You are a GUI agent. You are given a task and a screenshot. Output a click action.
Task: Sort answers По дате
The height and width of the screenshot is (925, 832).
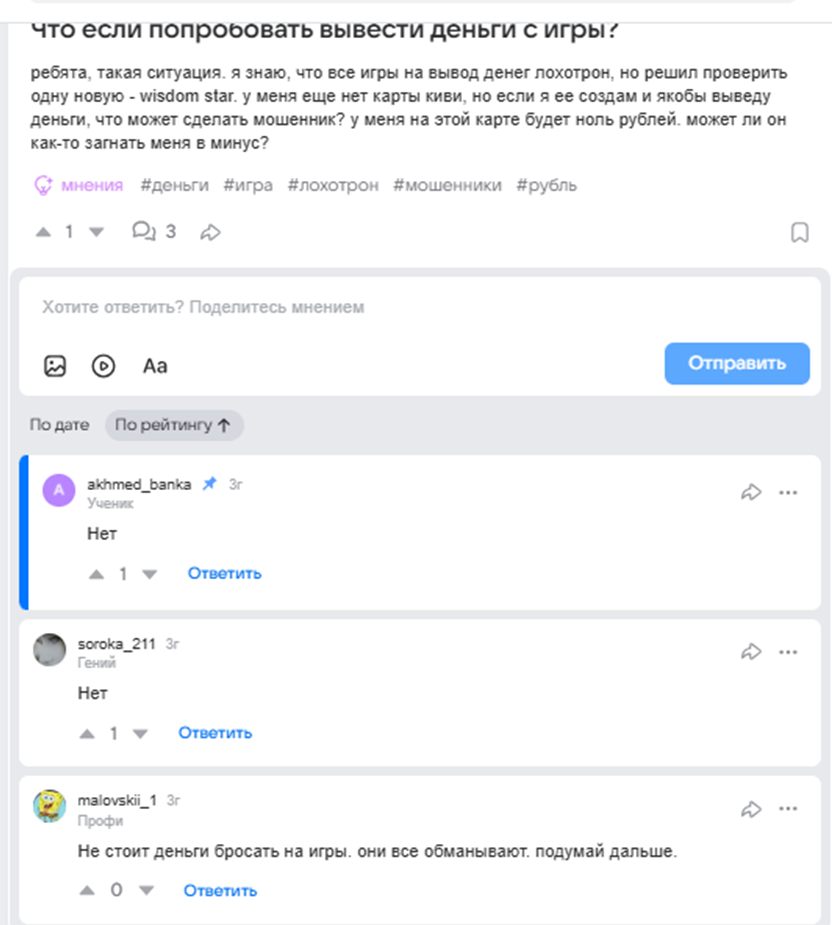point(59,425)
